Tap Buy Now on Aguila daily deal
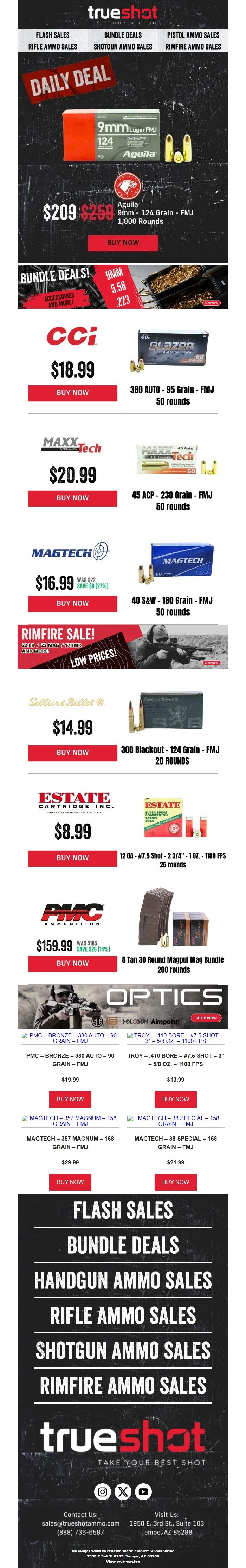This screenshot has height=1568, width=246. (x=123, y=242)
